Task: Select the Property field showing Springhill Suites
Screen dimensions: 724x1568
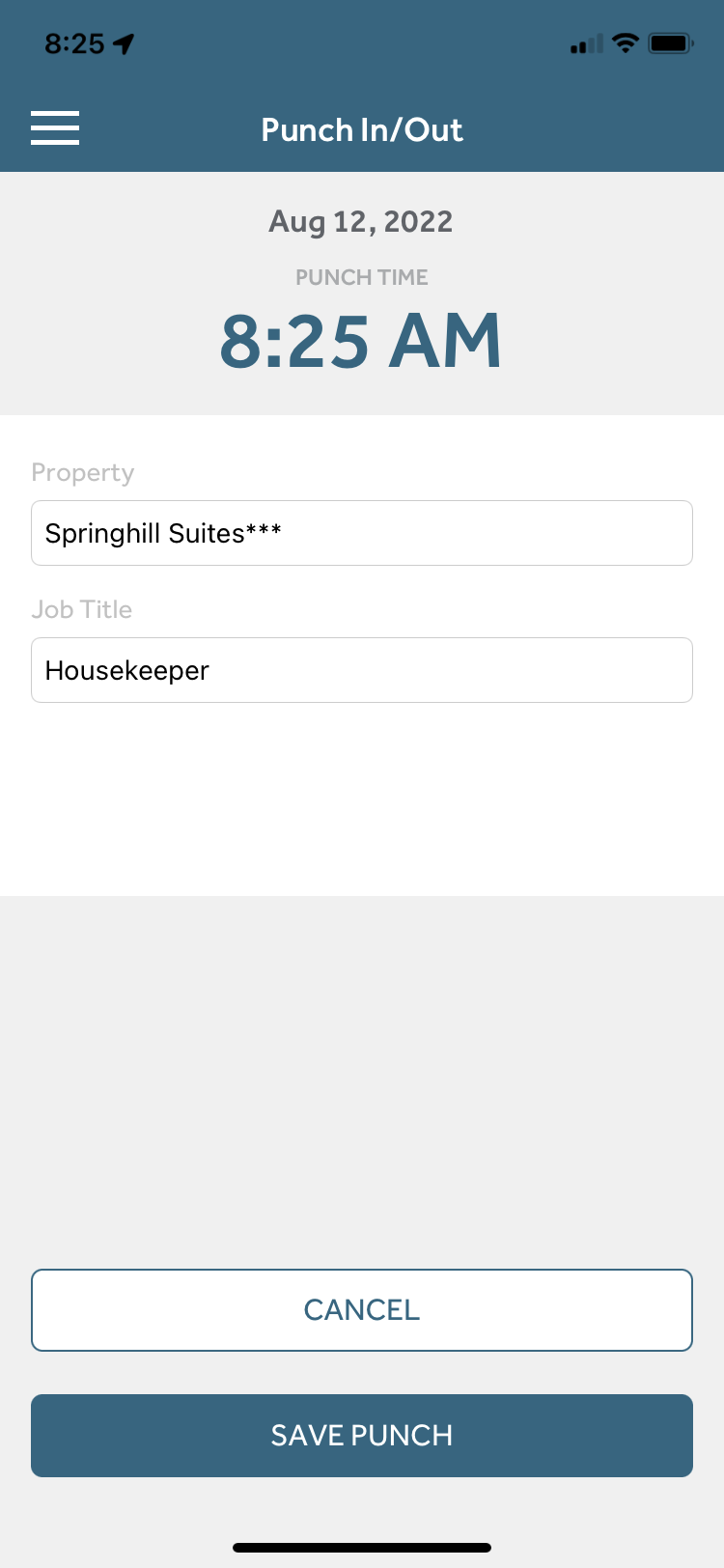Action: 361,533
